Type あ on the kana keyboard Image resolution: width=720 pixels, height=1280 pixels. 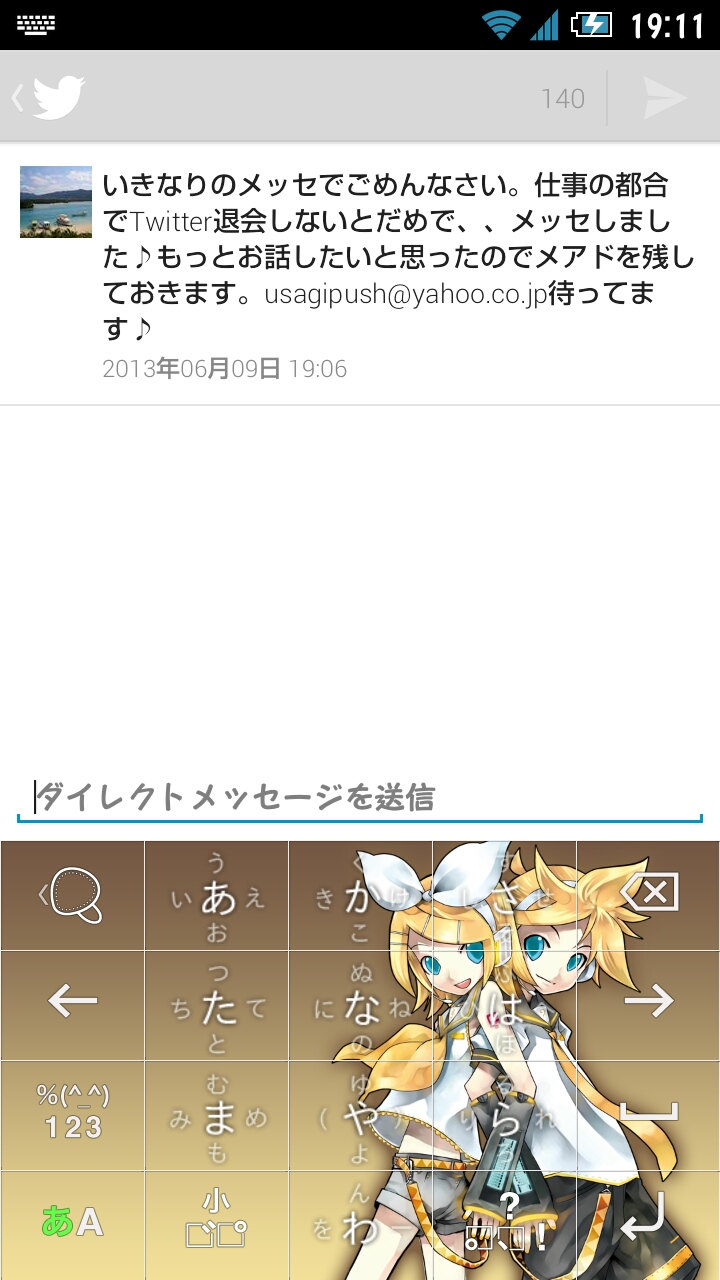point(217,897)
